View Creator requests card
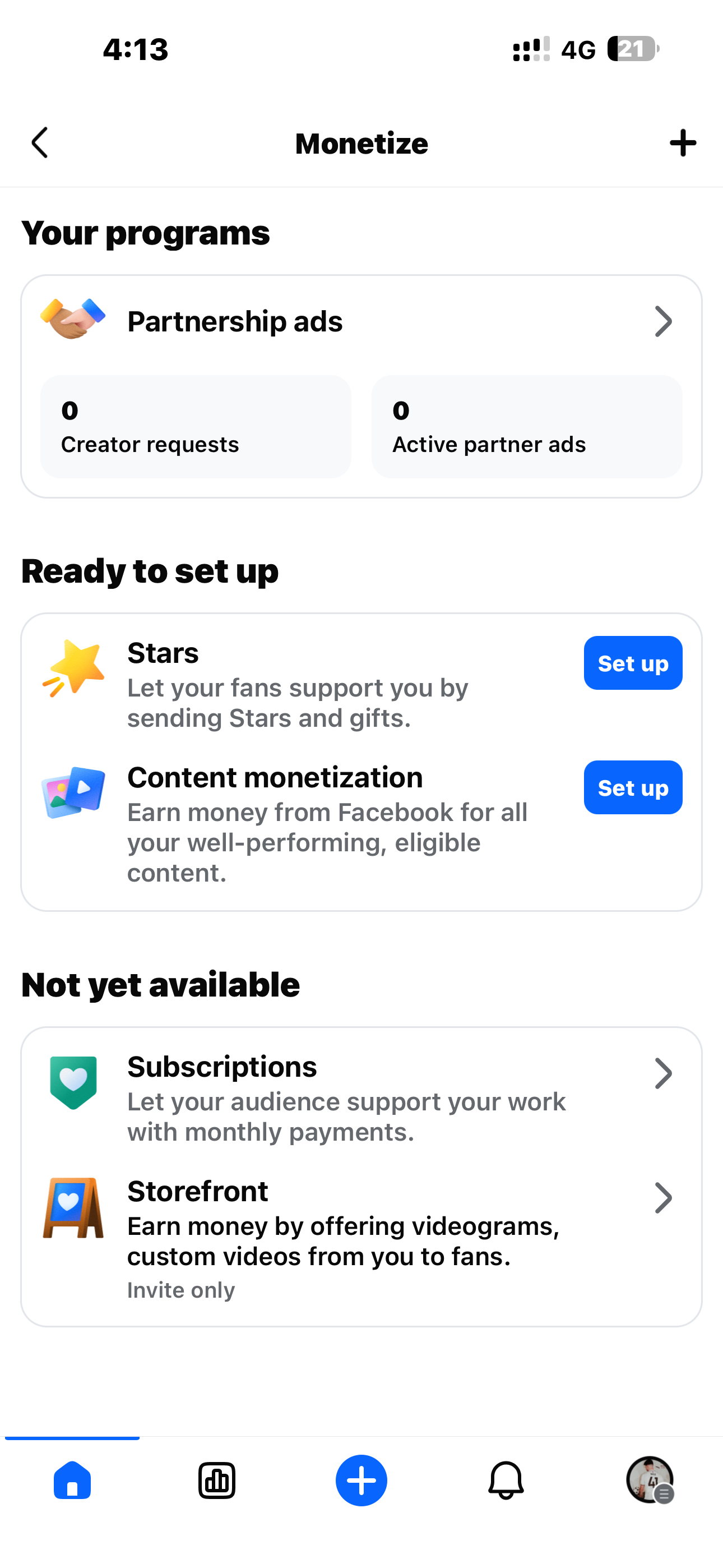 [196, 426]
